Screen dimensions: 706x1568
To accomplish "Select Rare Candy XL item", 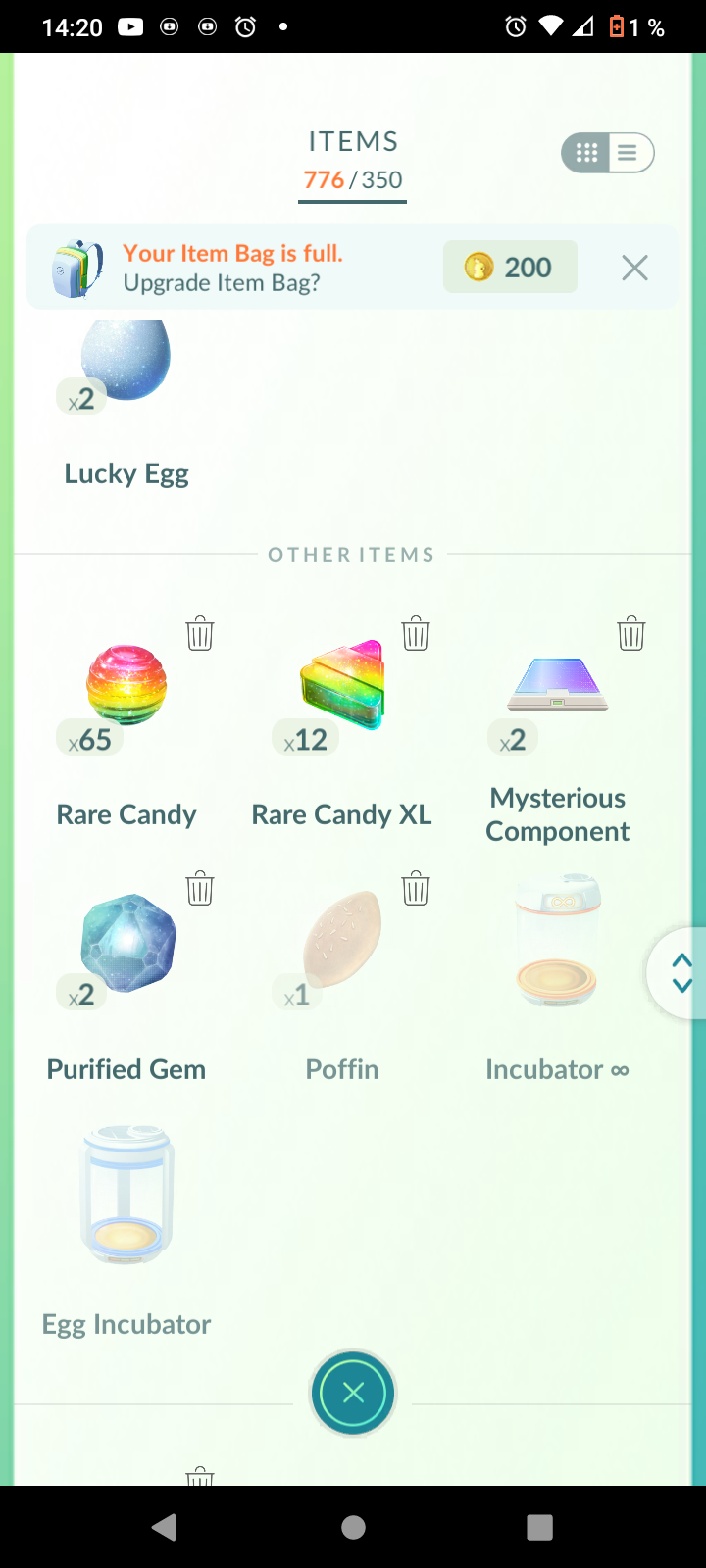I will pos(341,686).
